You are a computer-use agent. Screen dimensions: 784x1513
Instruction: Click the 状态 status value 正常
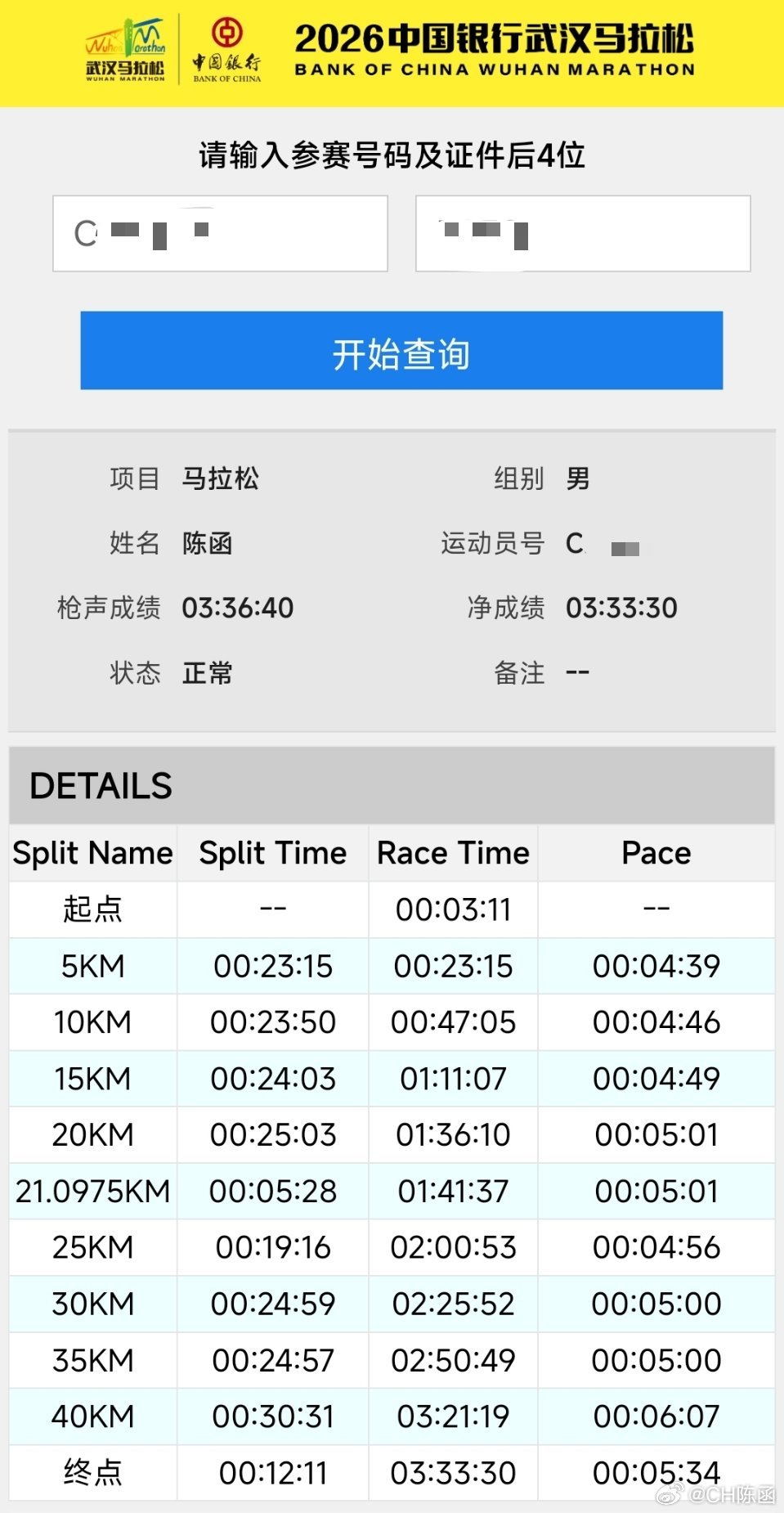208,672
